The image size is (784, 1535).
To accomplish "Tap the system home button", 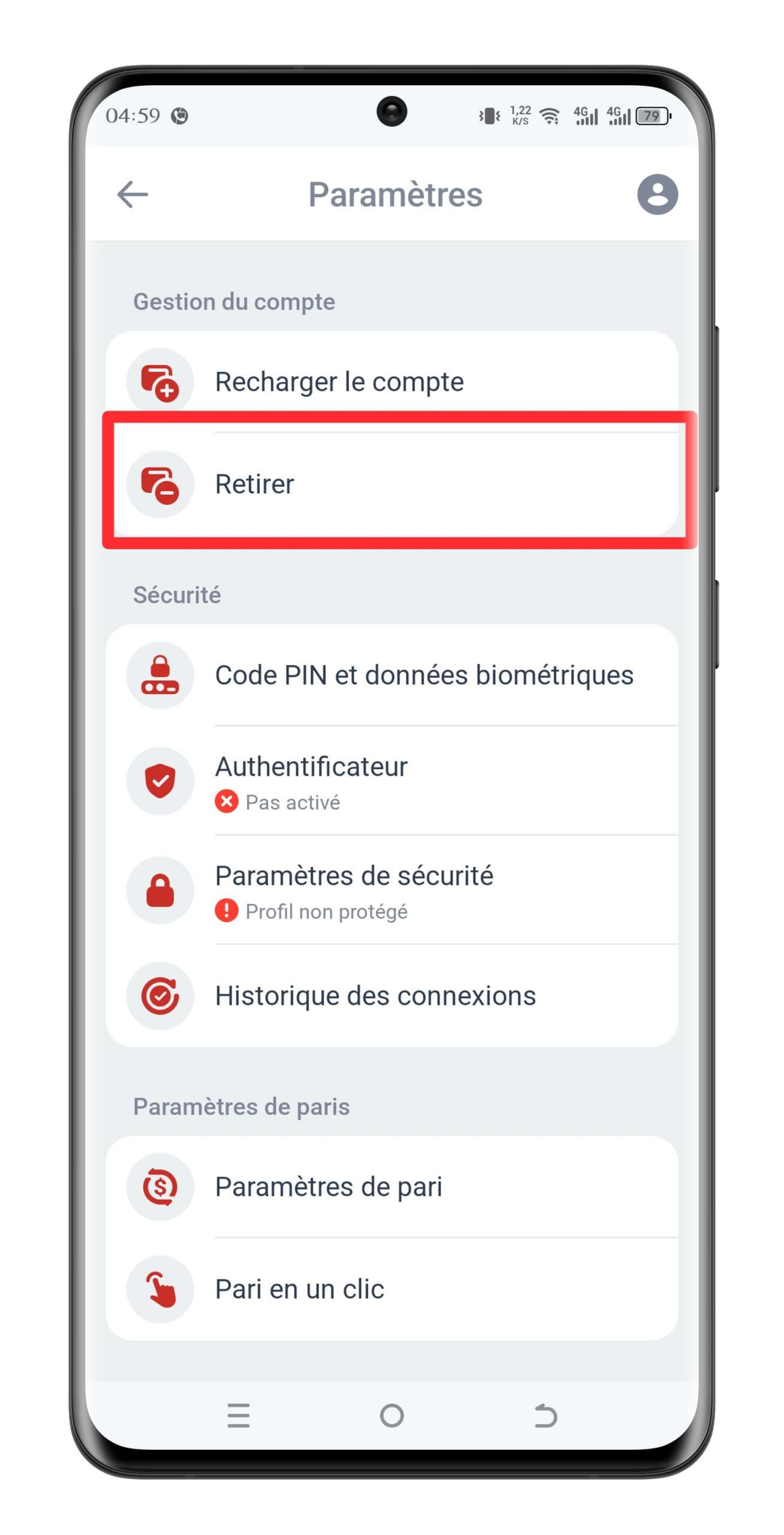I will tap(392, 1416).
